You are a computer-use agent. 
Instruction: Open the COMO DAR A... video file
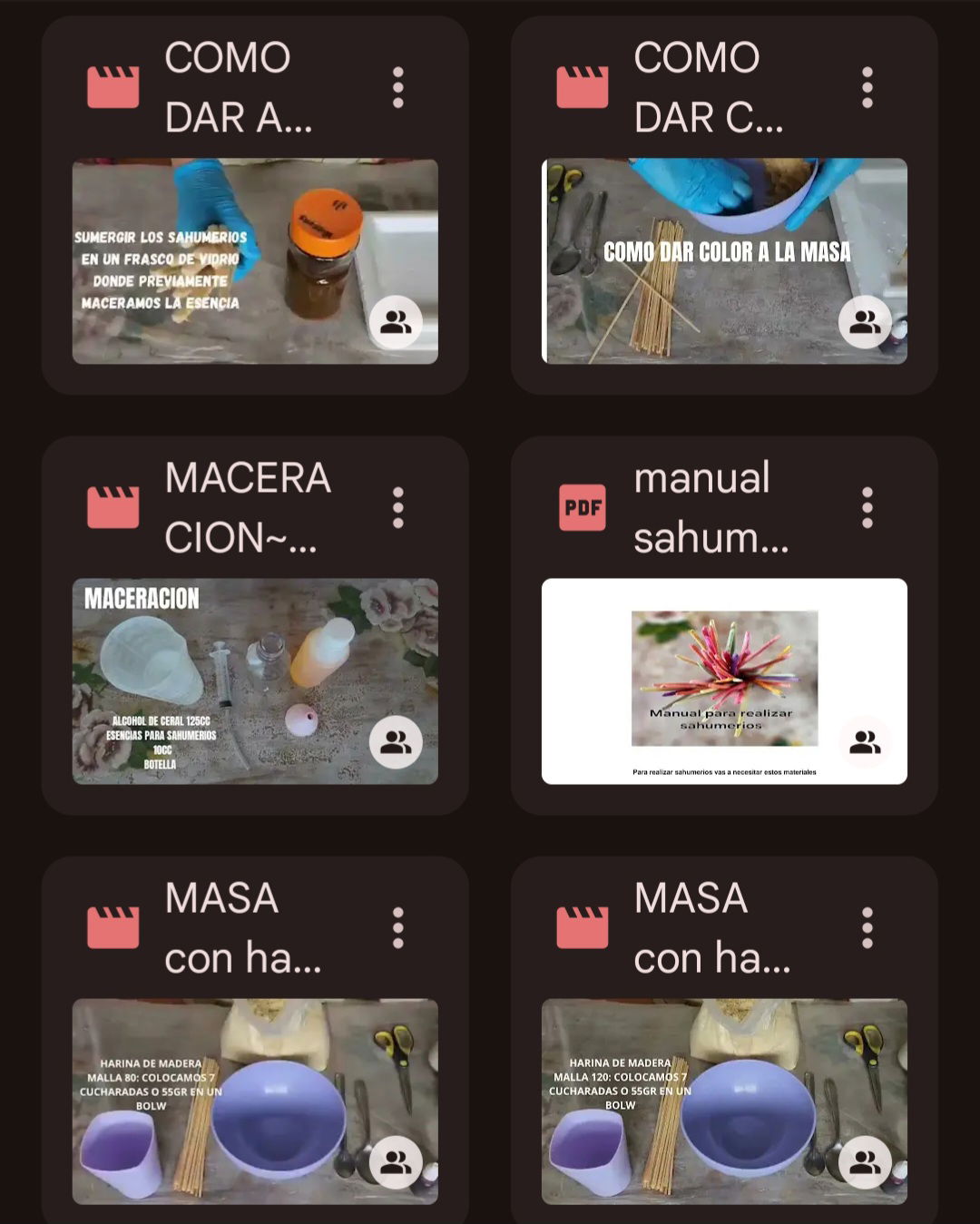(254, 261)
